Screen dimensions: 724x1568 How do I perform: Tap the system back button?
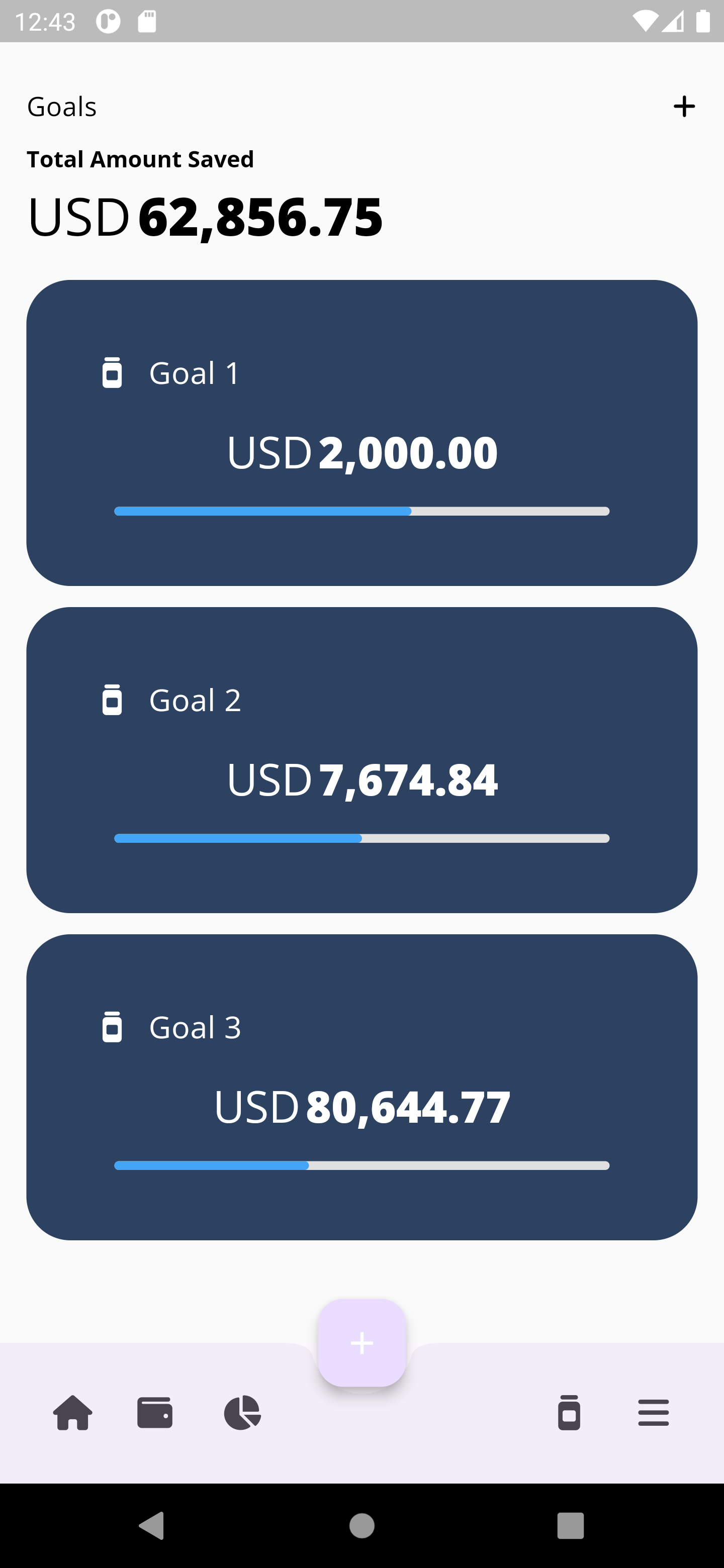tap(152, 1525)
